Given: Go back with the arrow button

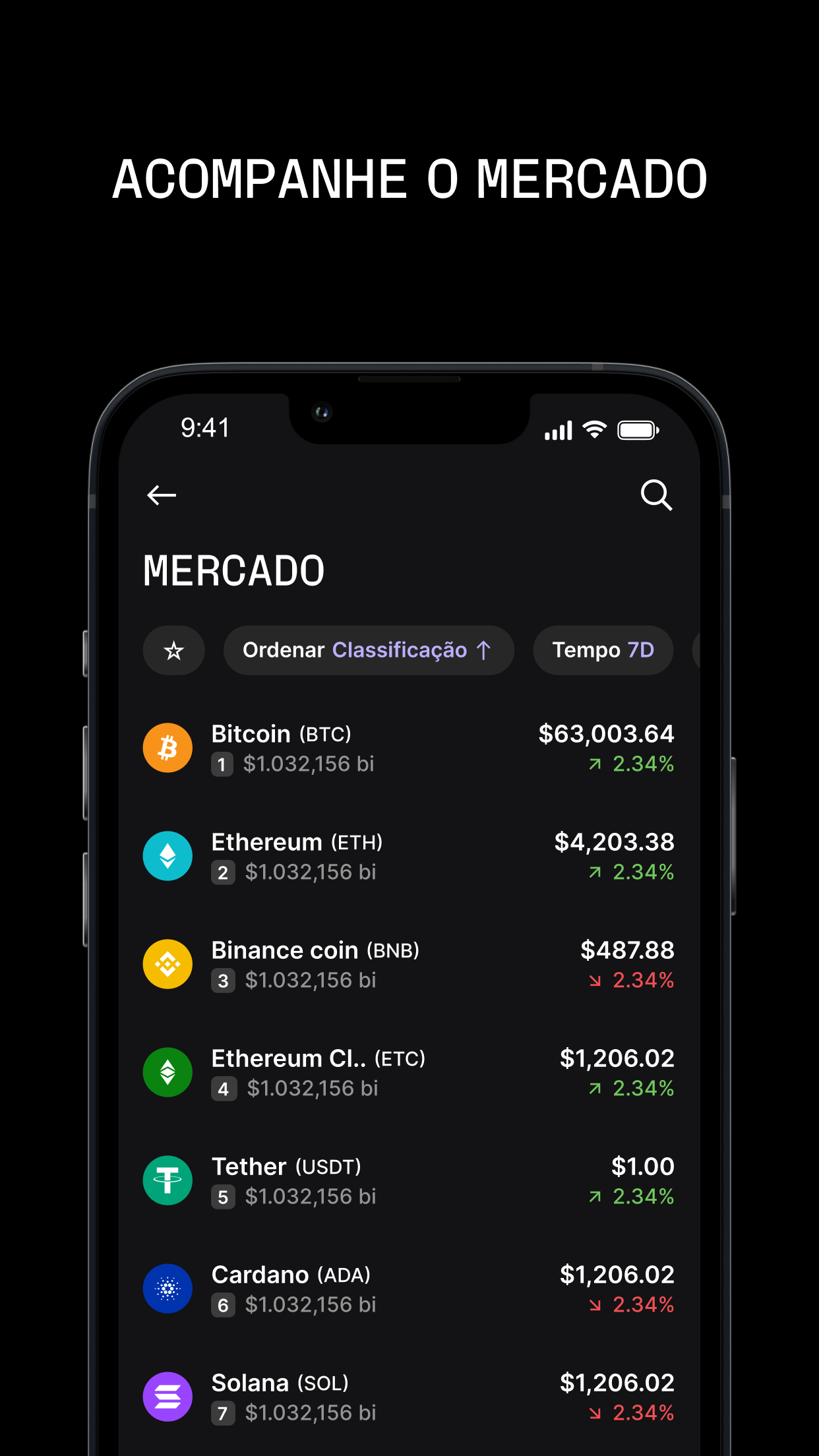Looking at the screenshot, I should [161, 495].
